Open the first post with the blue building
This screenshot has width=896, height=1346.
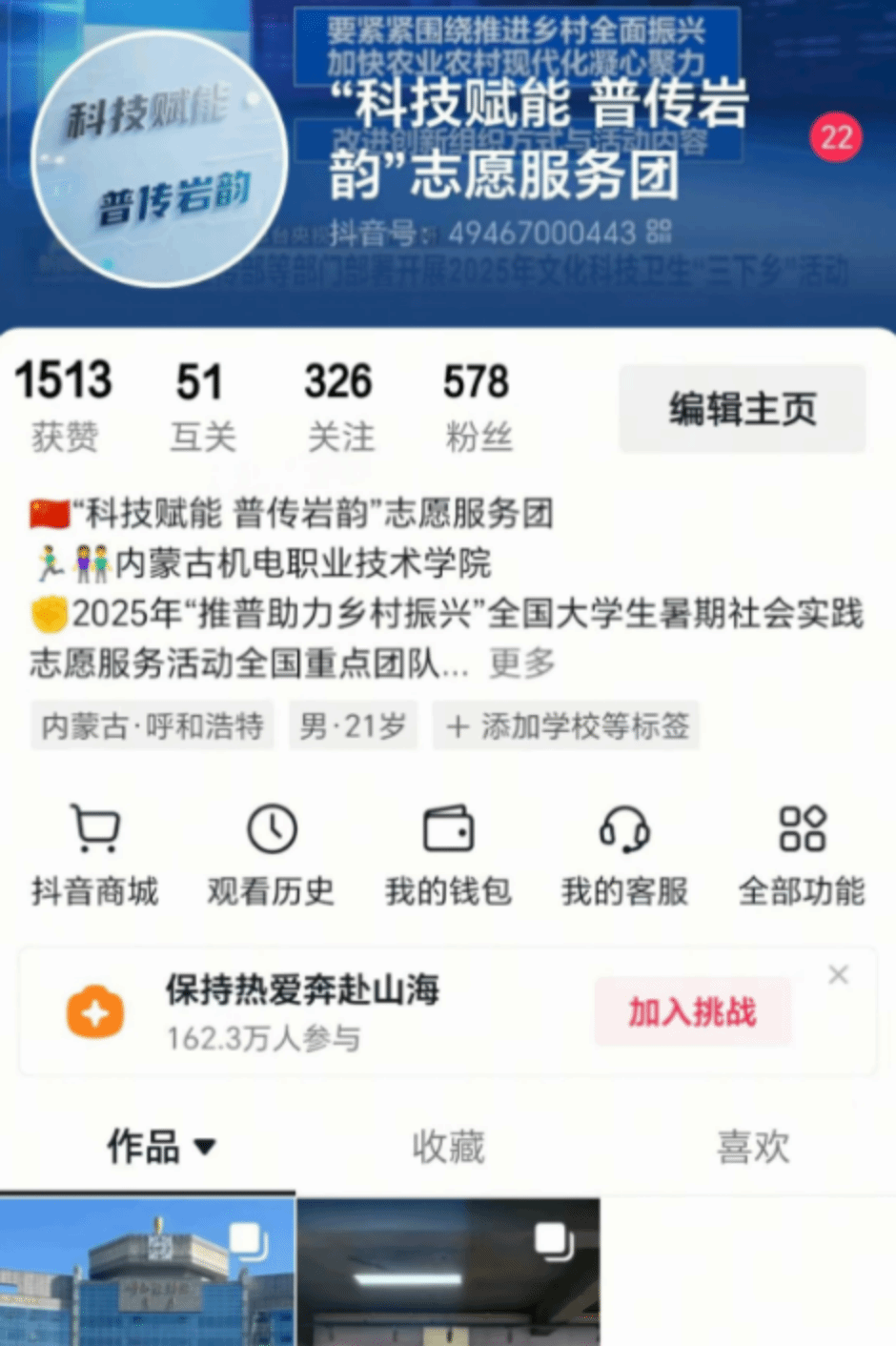(147, 1273)
